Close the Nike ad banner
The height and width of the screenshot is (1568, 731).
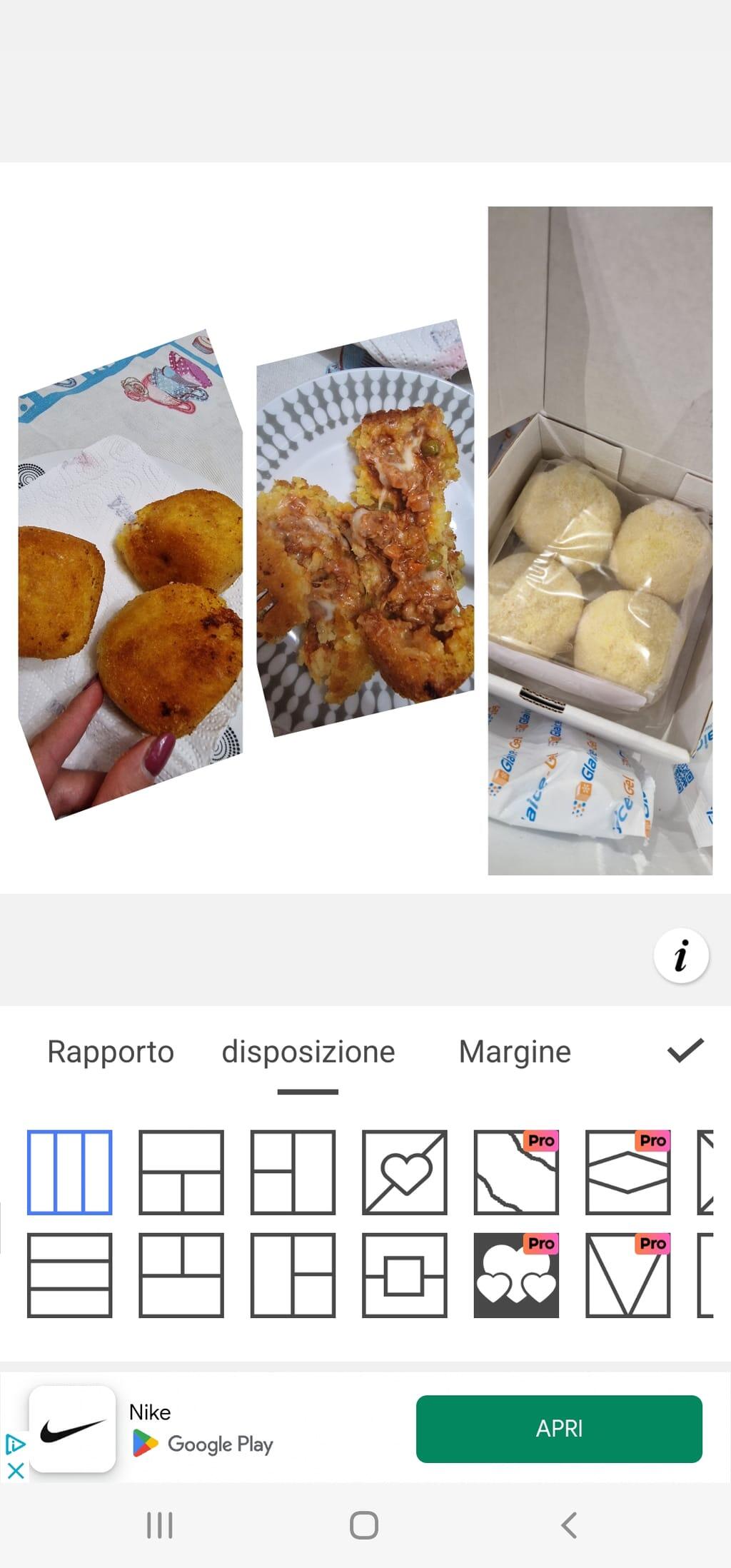click(x=15, y=1471)
